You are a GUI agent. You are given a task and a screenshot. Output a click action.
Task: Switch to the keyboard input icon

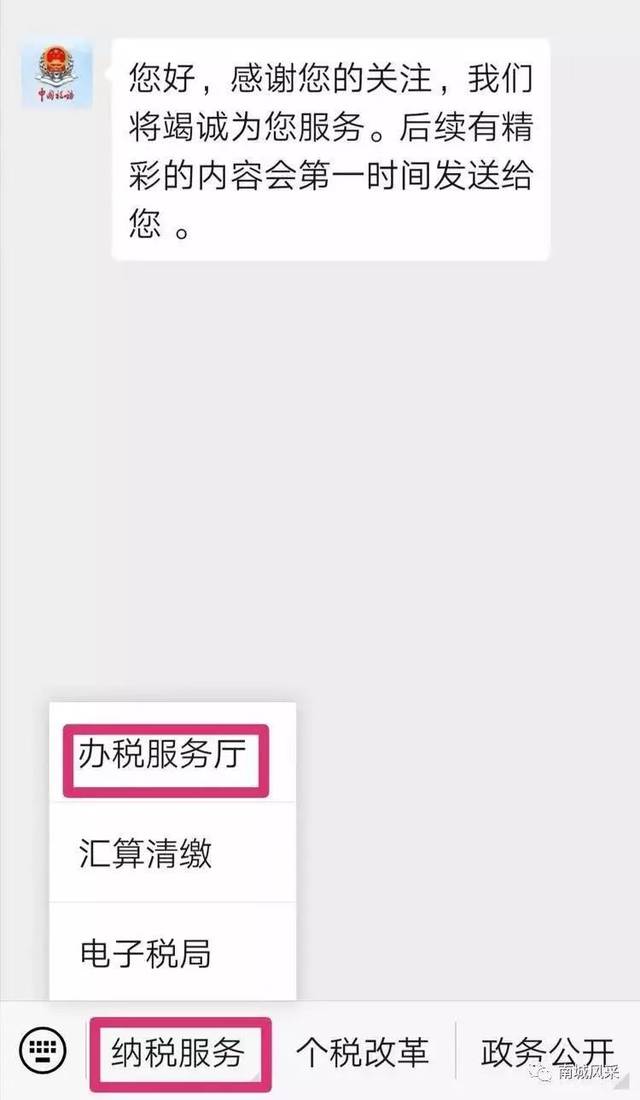(x=43, y=1052)
